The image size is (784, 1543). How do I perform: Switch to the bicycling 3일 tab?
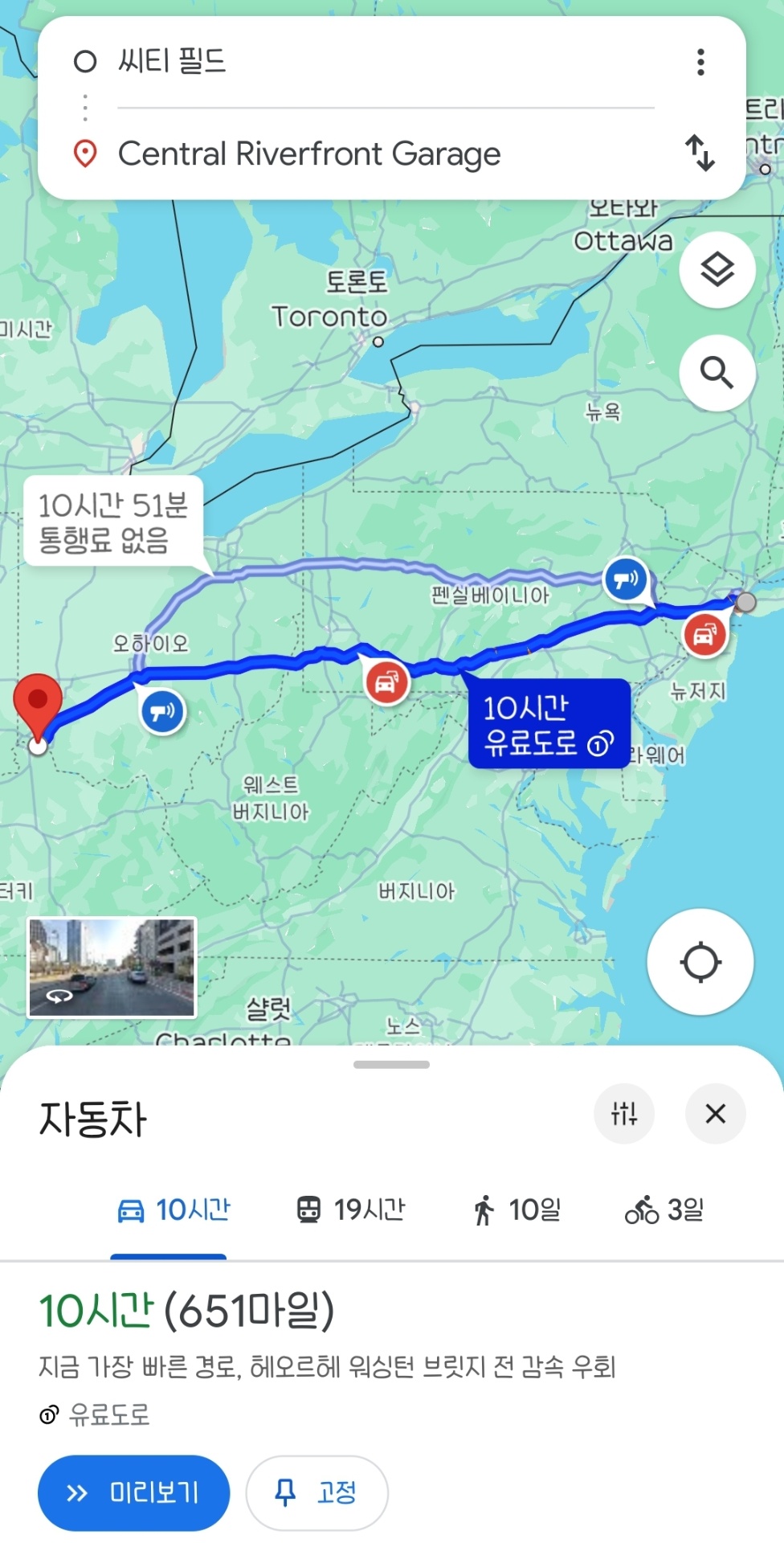point(664,1209)
